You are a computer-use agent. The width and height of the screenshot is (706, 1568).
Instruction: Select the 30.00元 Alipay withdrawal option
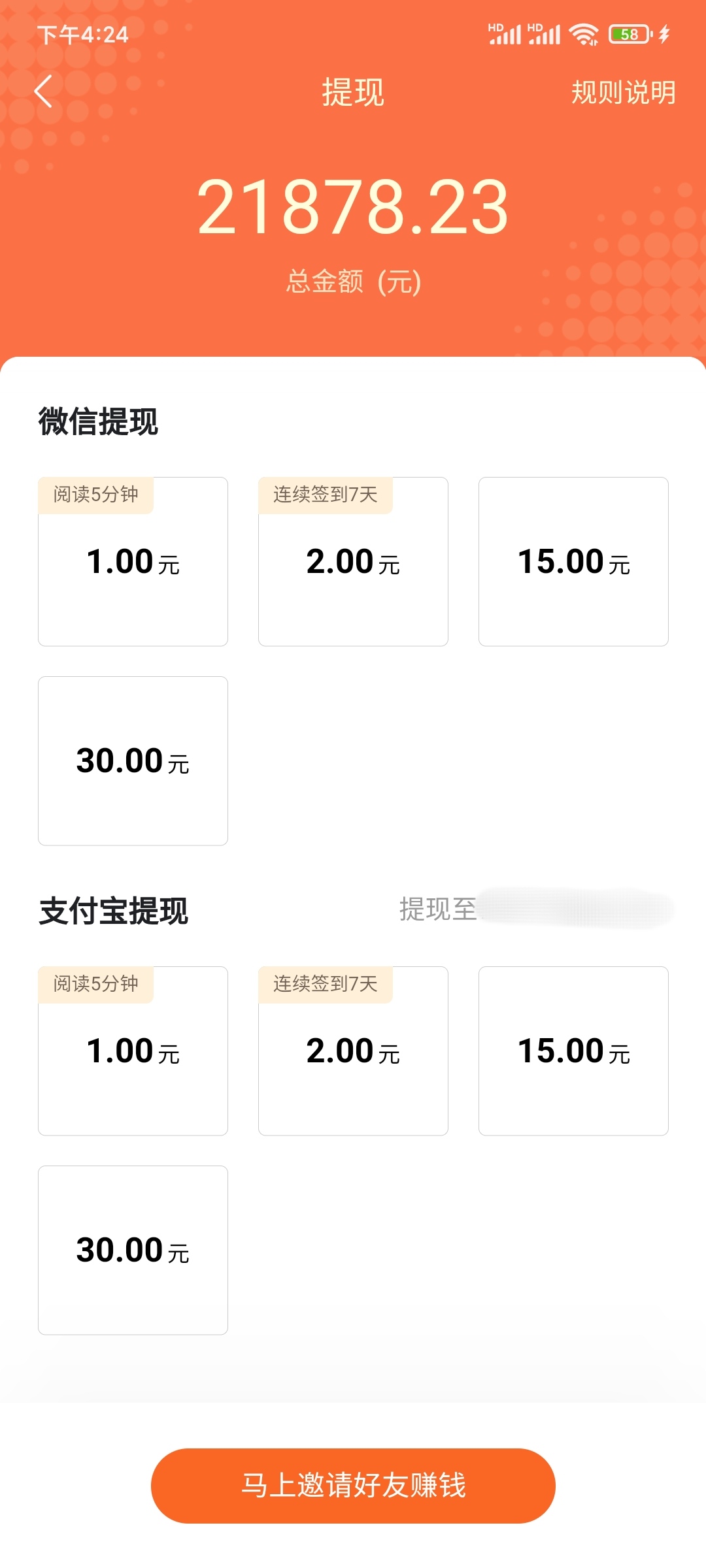tap(133, 1250)
